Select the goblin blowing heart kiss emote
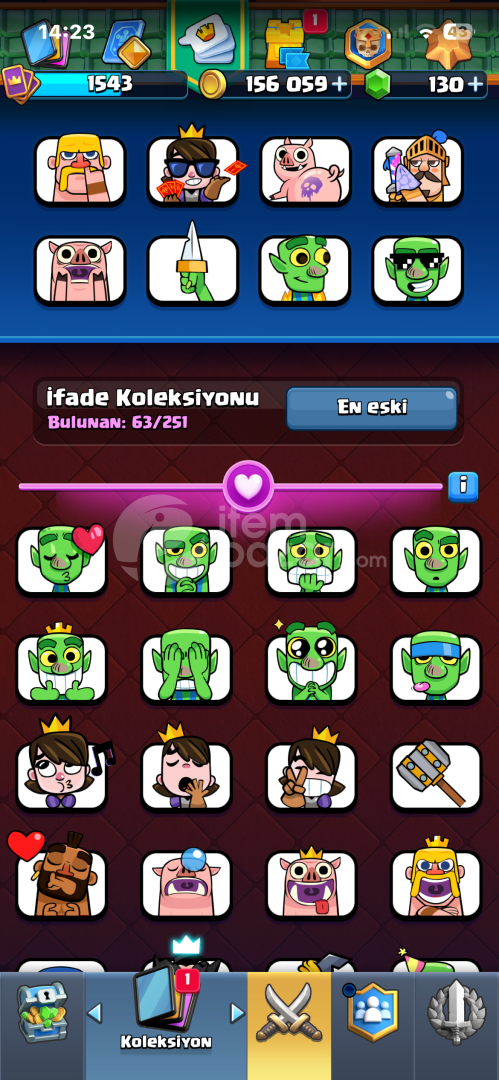Image resolution: width=499 pixels, height=1080 pixels. pos(61,560)
